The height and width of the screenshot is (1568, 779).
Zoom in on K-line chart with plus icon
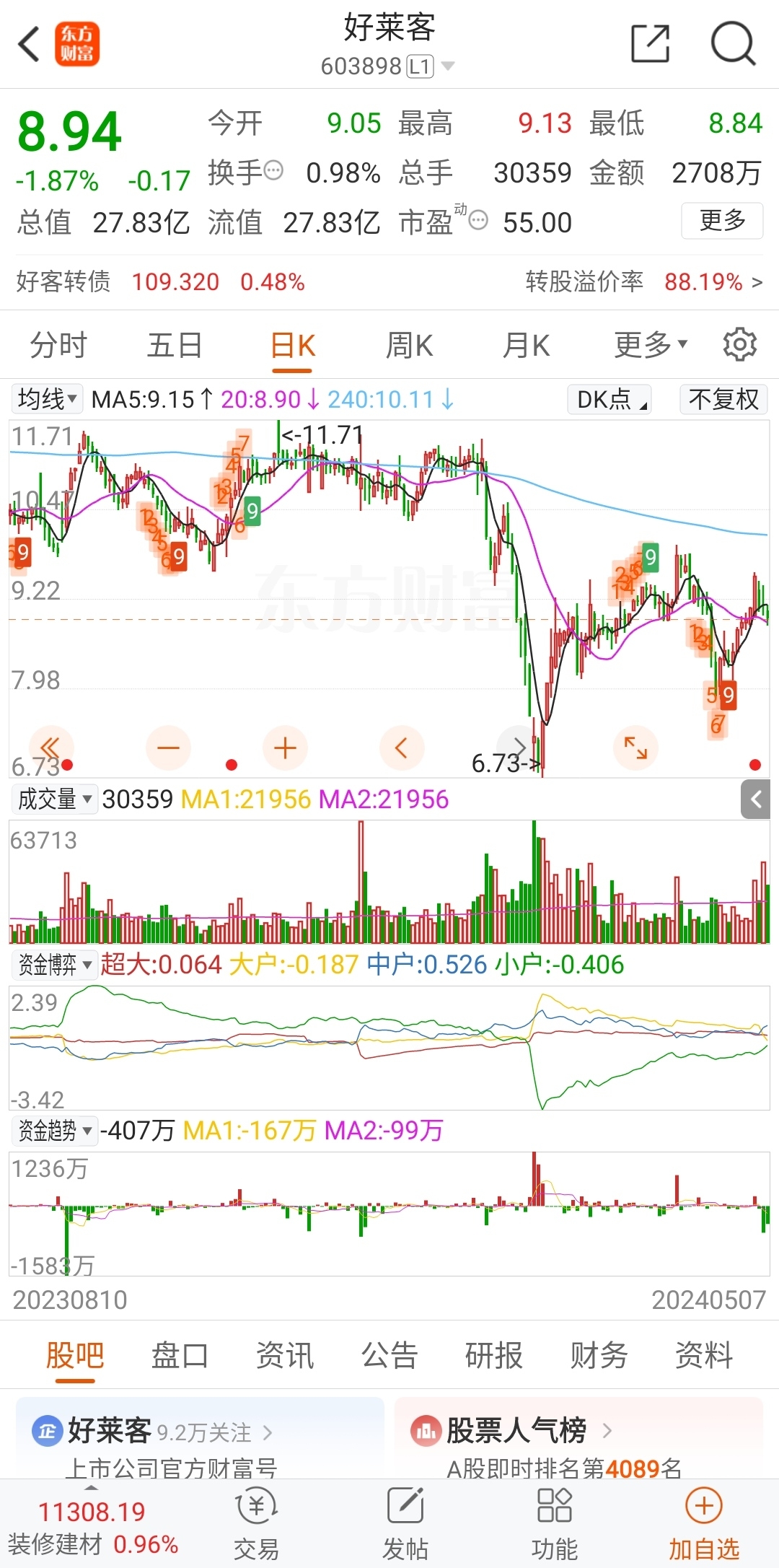[x=284, y=748]
